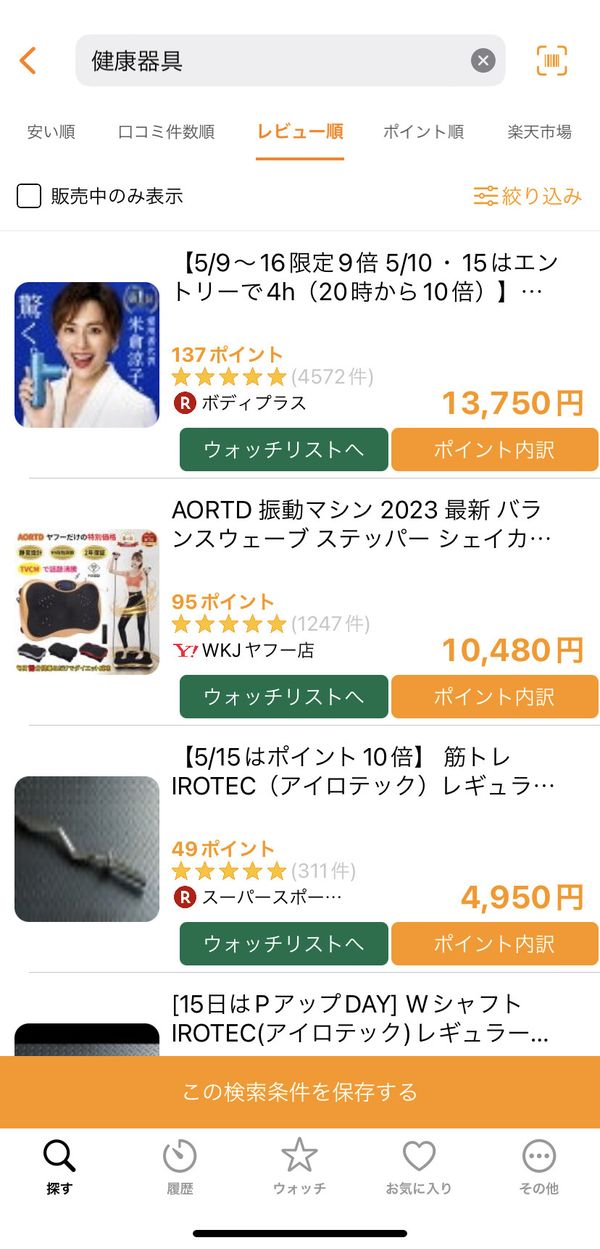Screen dimensions: 600x1249
Task: View ポイント内訳 for the 4,950円 IROTEC item
Action: tap(494, 943)
